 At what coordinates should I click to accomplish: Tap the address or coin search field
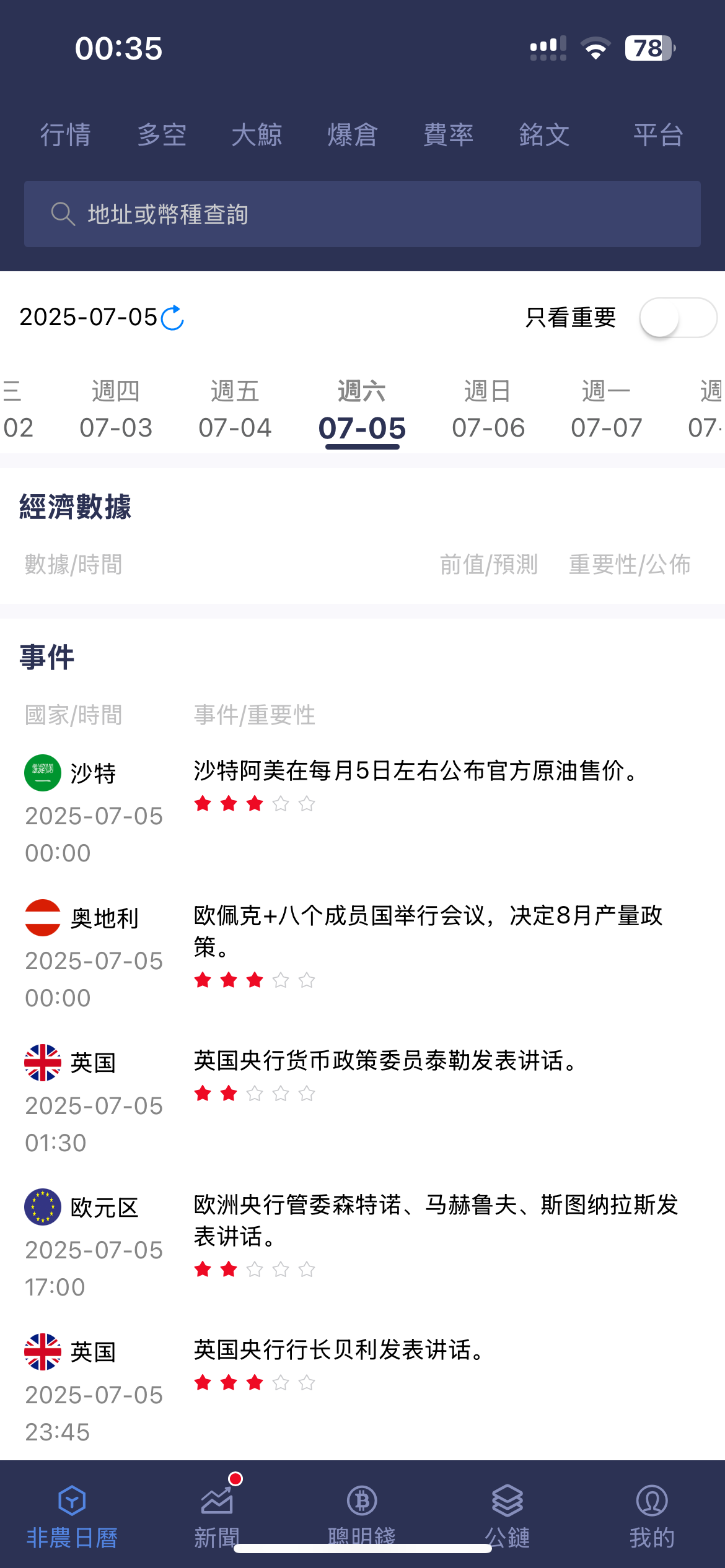pos(362,214)
